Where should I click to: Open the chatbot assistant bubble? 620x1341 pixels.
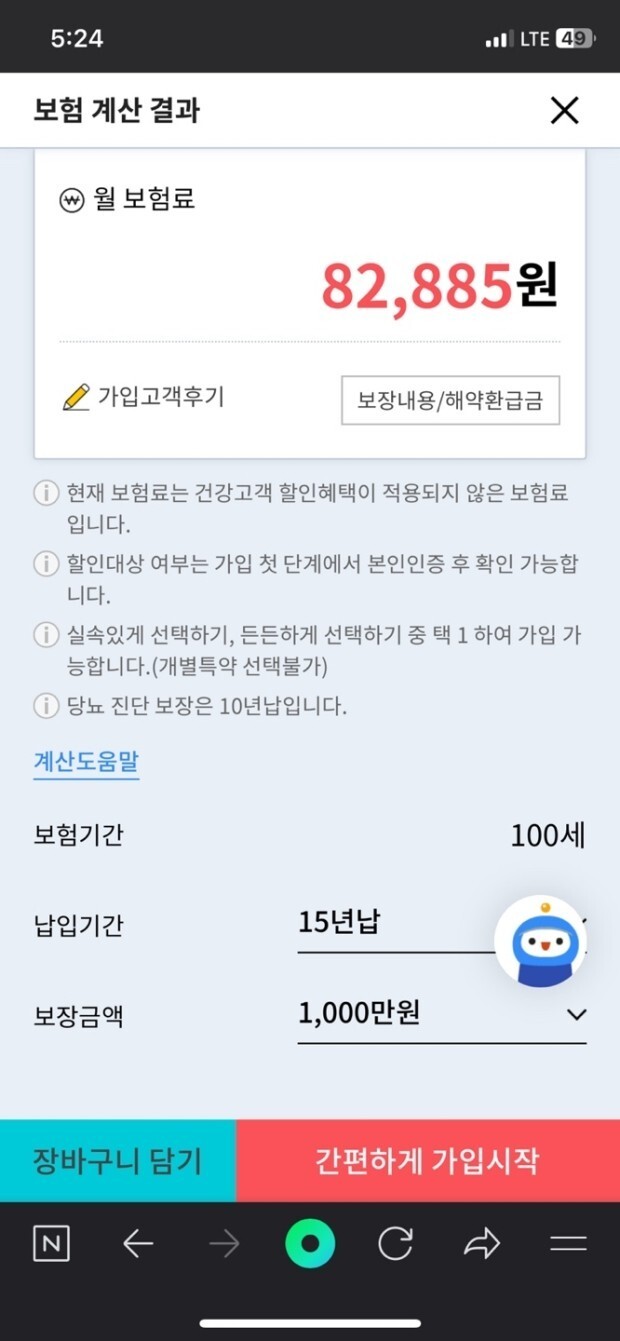[x=540, y=942]
